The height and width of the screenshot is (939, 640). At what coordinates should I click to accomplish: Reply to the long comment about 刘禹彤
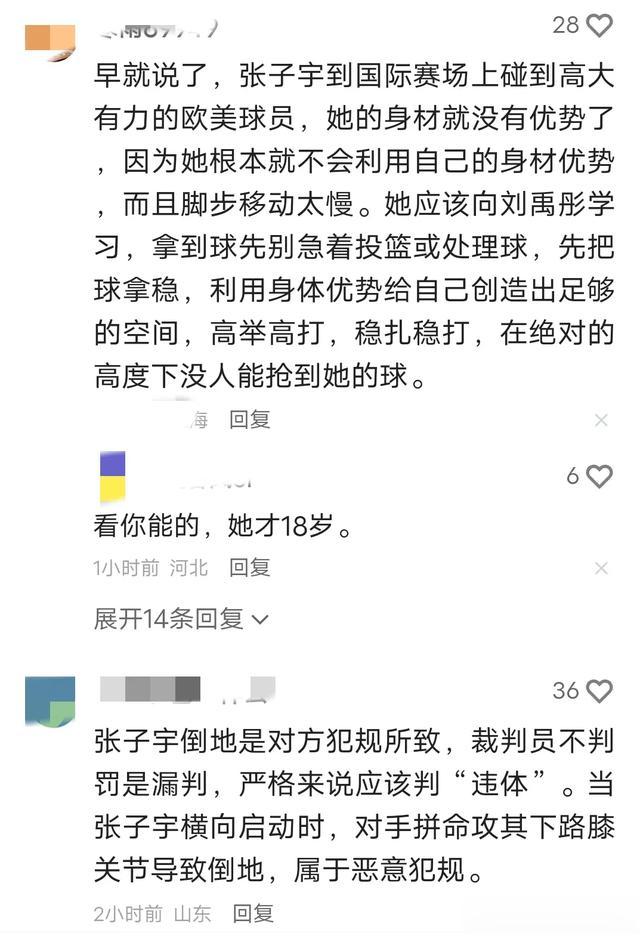(x=250, y=420)
